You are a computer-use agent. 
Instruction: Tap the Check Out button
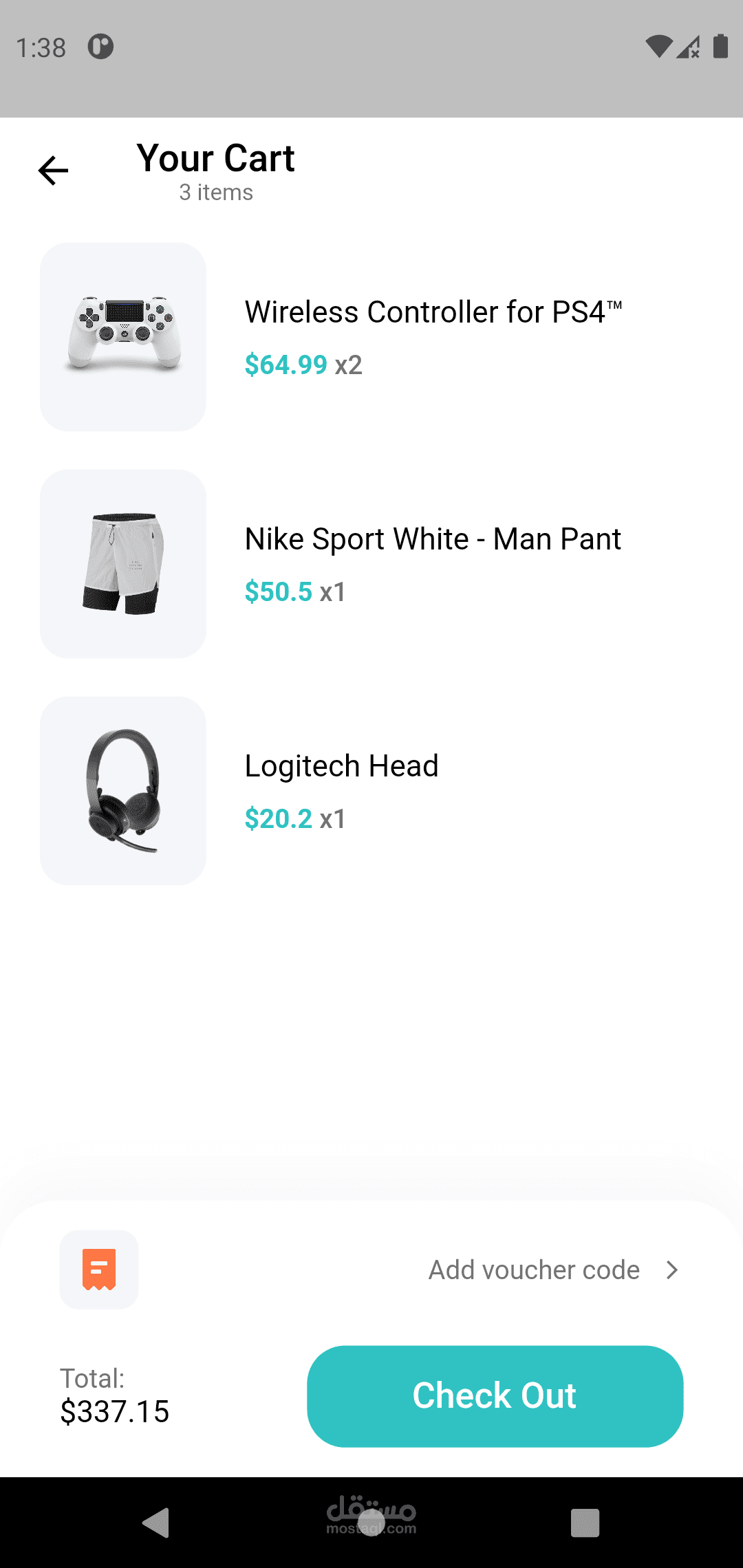click(495, 1396)
